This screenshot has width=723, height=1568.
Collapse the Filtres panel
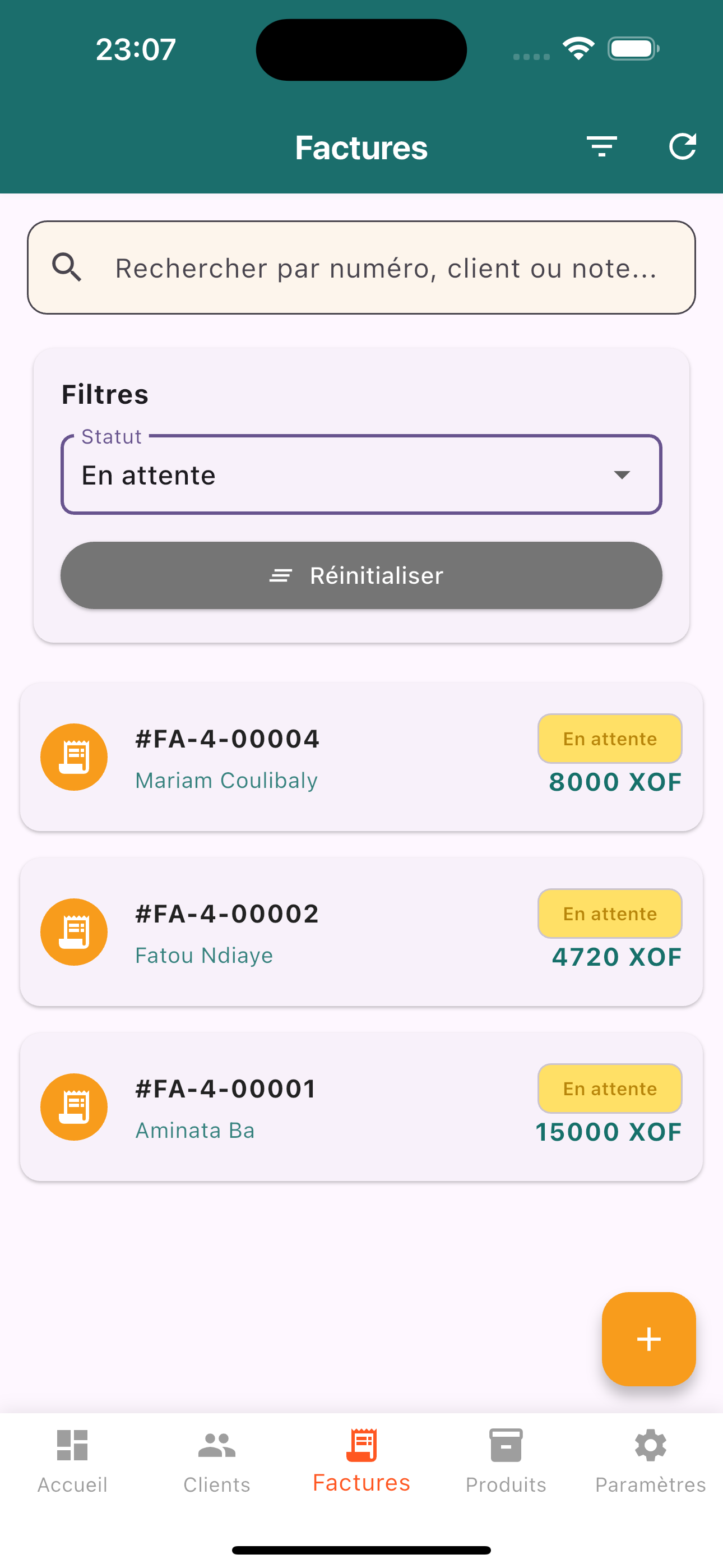click(x=104, y=393)
